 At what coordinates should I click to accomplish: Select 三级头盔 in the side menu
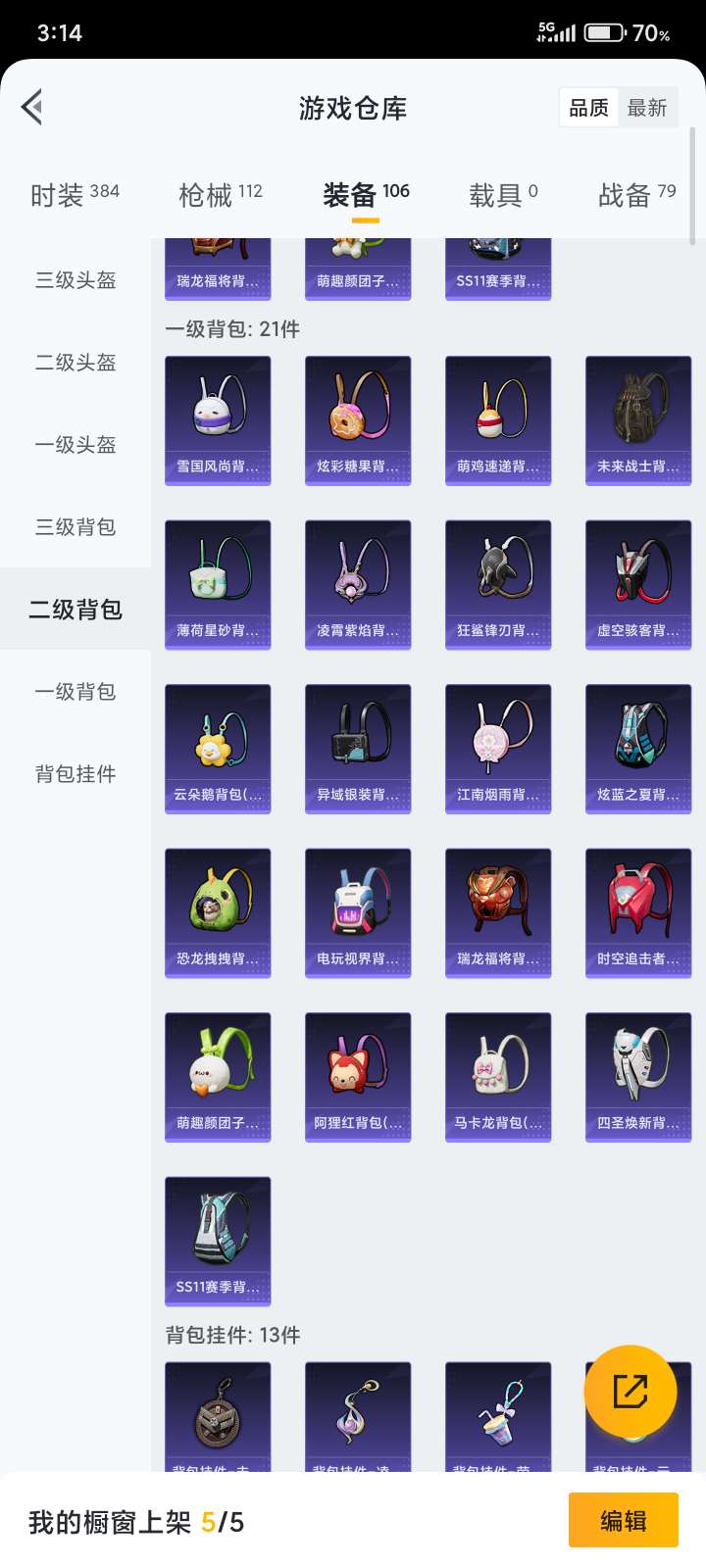tap(76, 280)
